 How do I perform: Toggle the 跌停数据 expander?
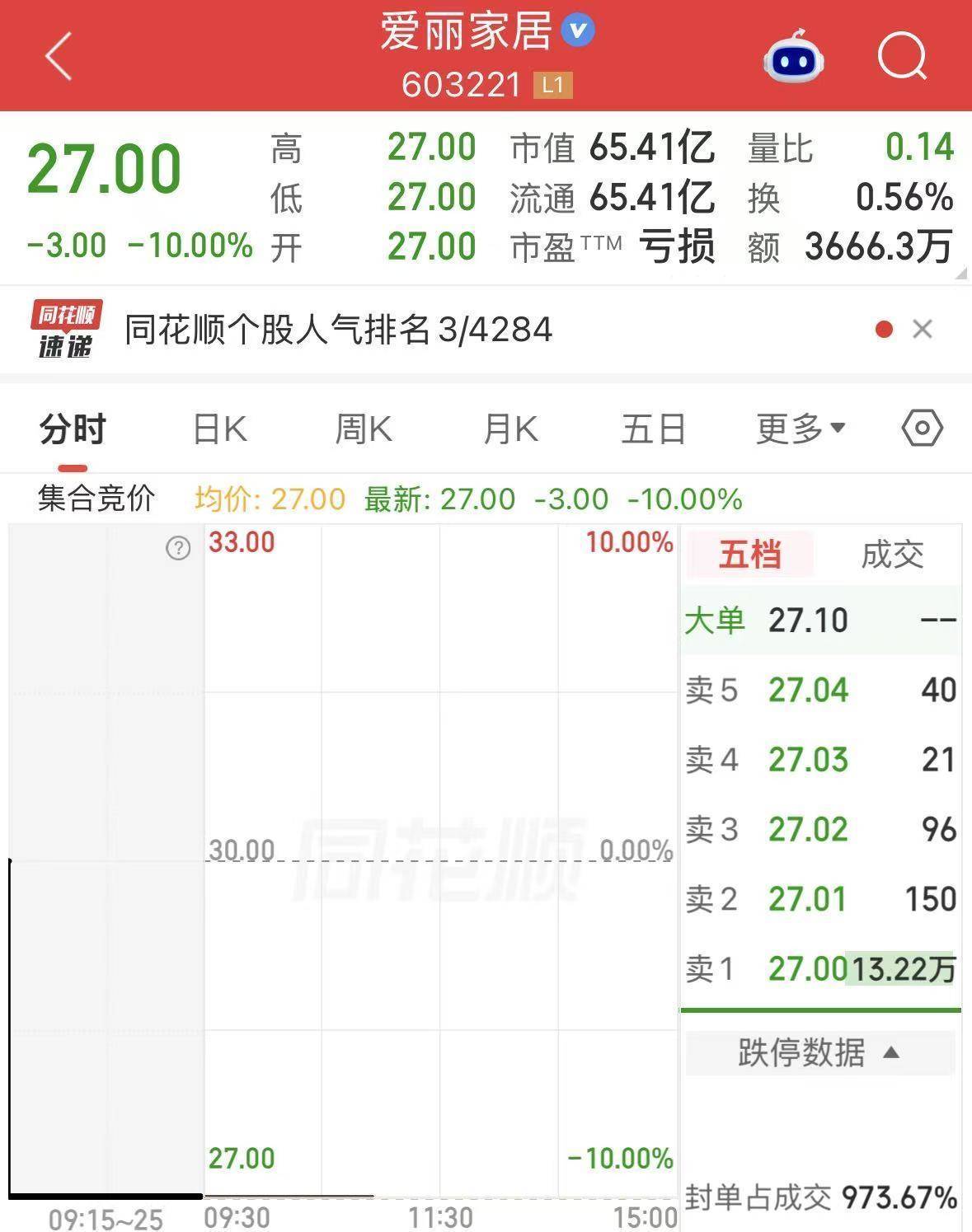point(819,1052)
